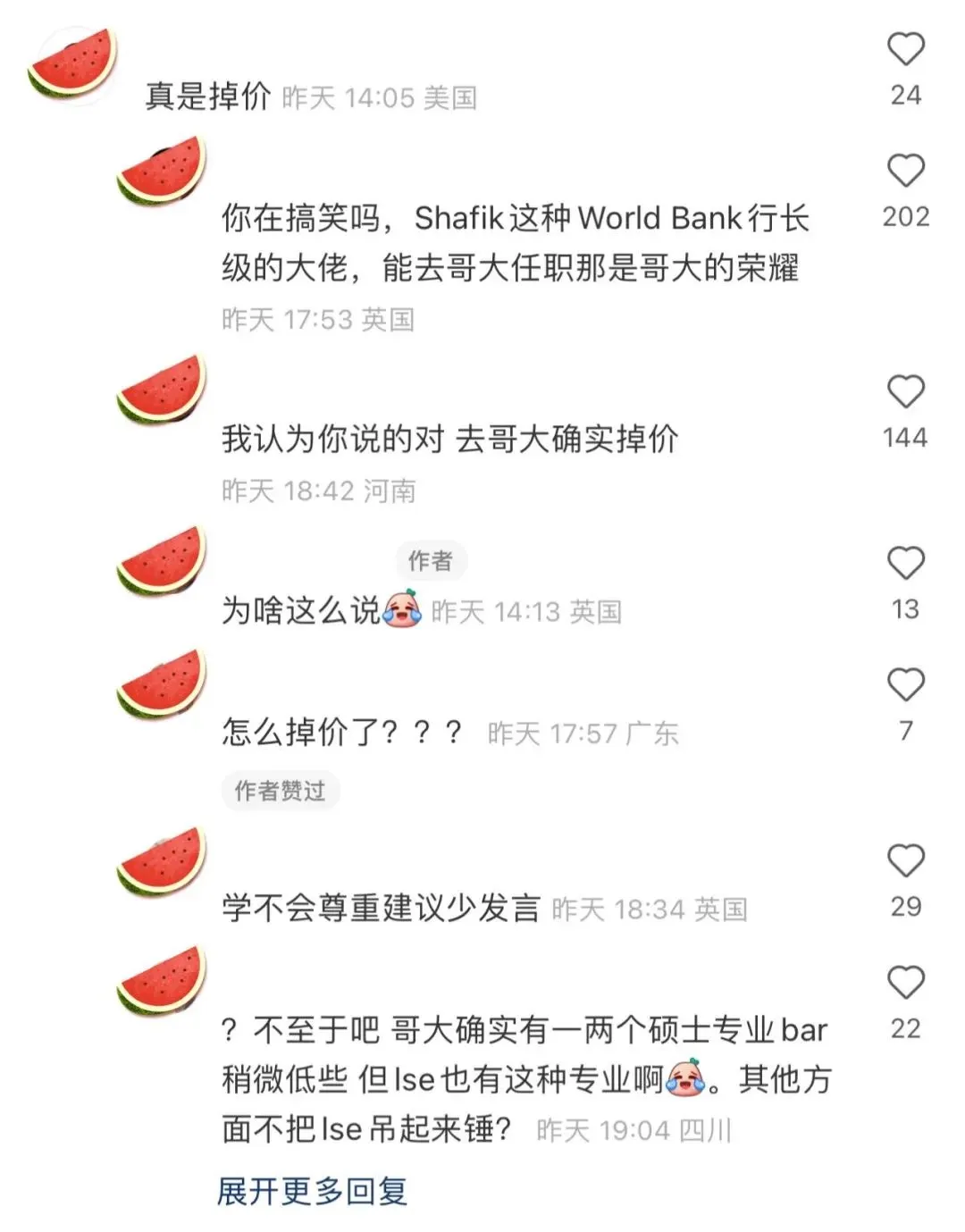The width and height of the screenshot is (965, 1232).
Task: View the avatar beside 我认为你说的对
Action: (x=162, y=390)
